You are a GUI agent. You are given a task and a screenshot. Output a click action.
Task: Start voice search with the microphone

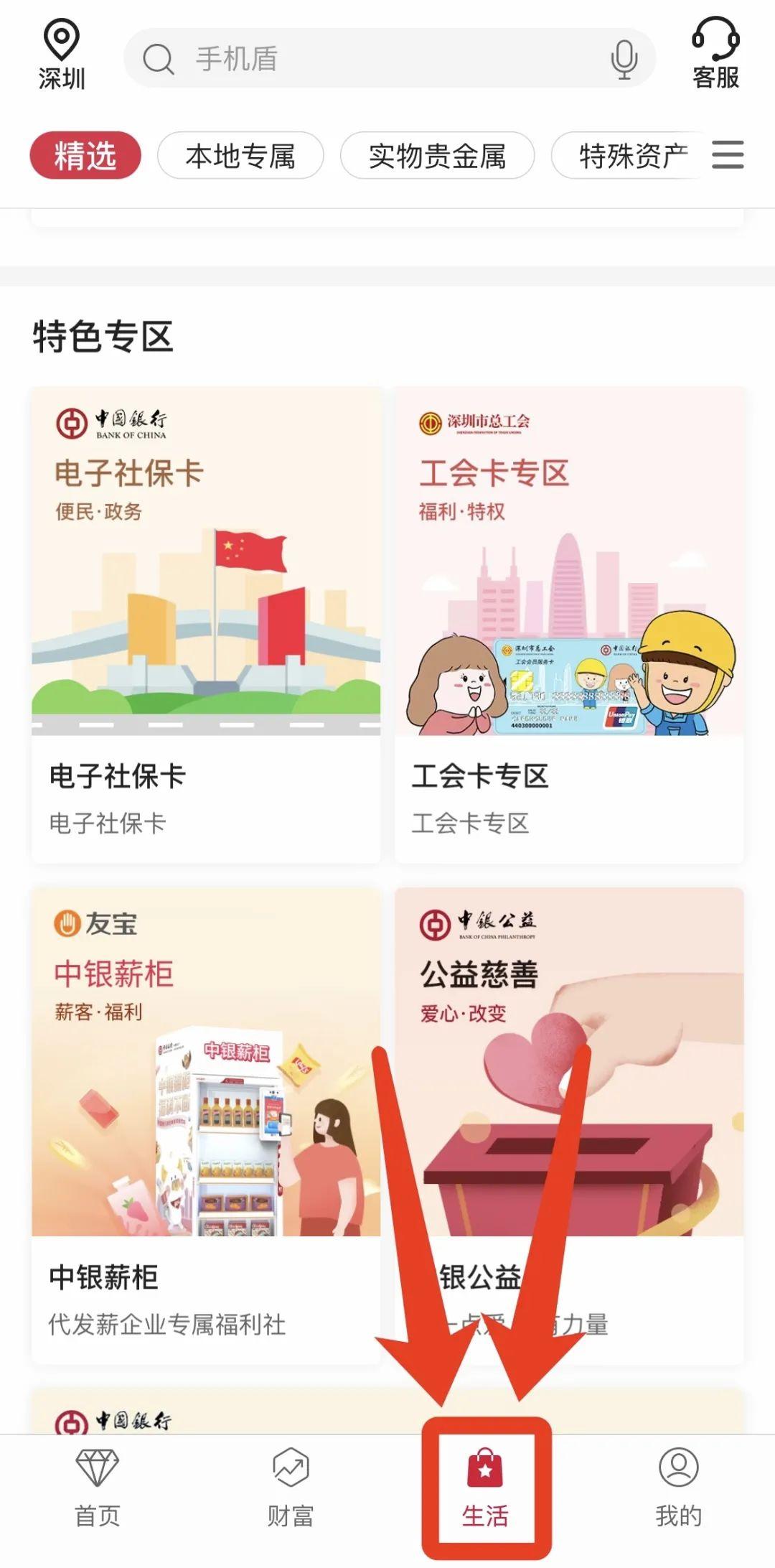point(624,59)
